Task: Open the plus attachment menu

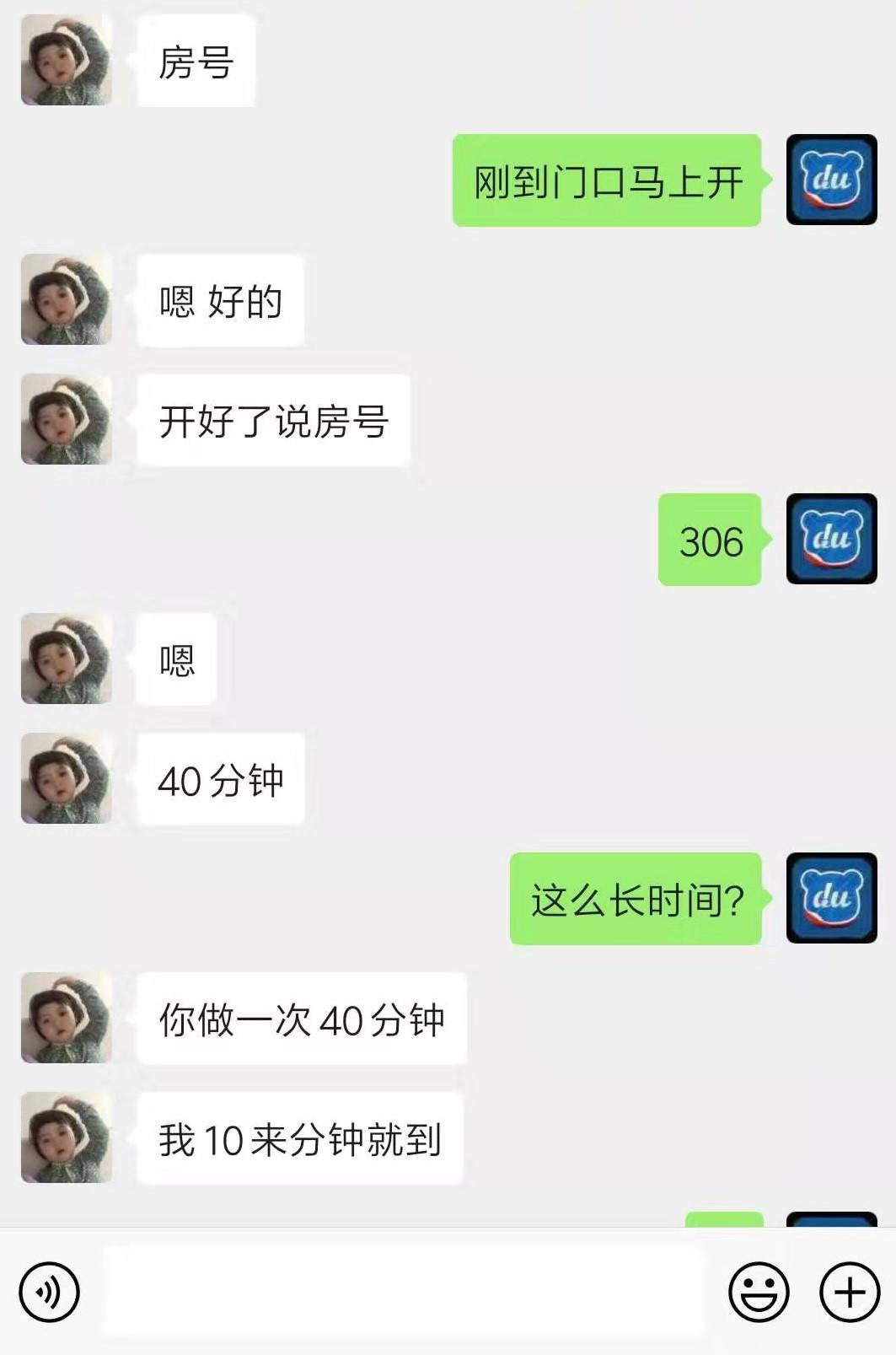Action: click(x=850, y=1292)
